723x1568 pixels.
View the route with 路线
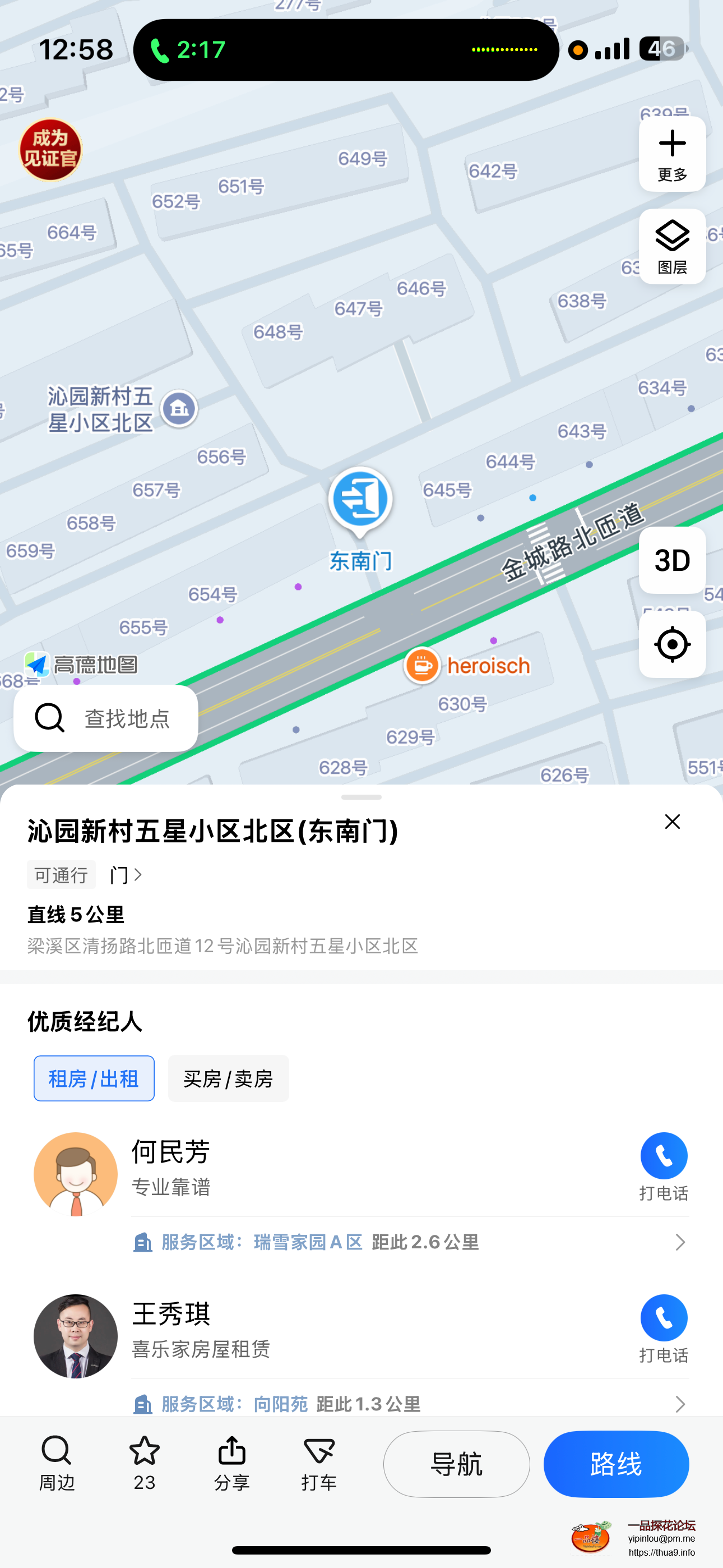point(616,1463)
